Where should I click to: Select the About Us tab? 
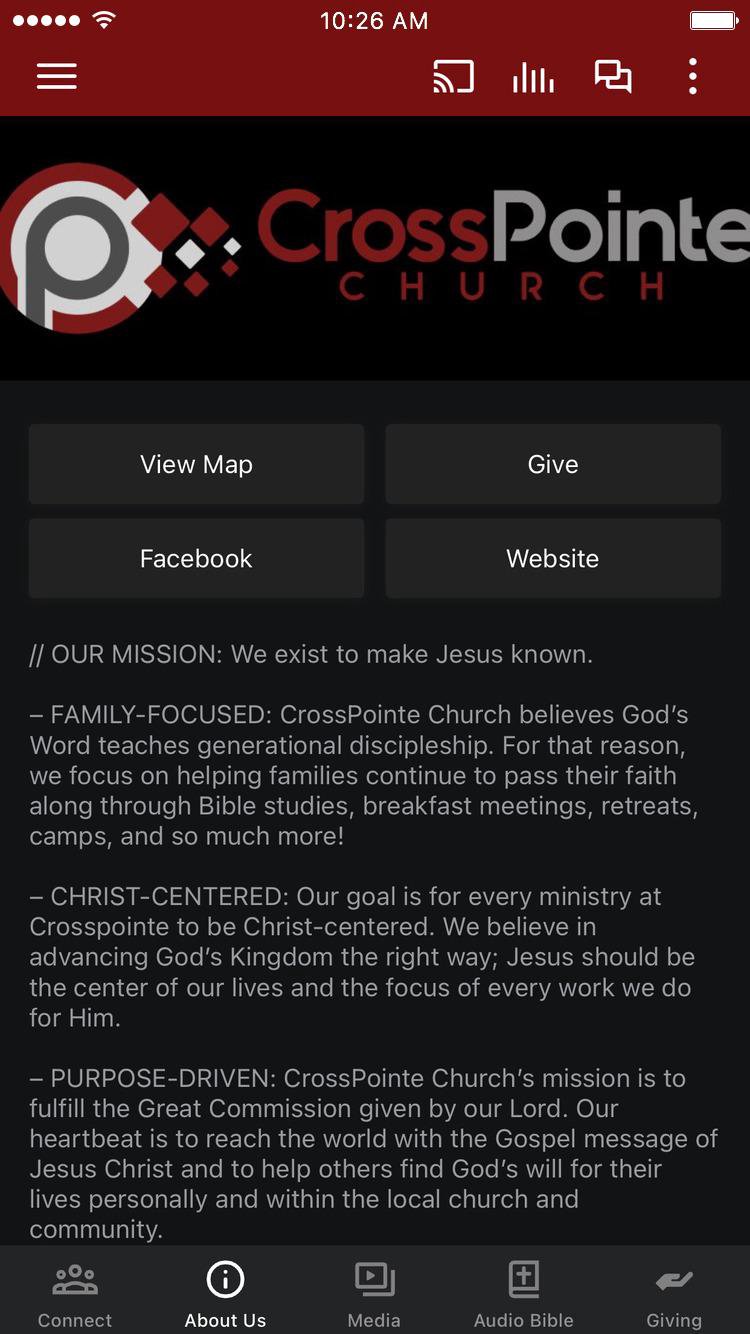225,1293
